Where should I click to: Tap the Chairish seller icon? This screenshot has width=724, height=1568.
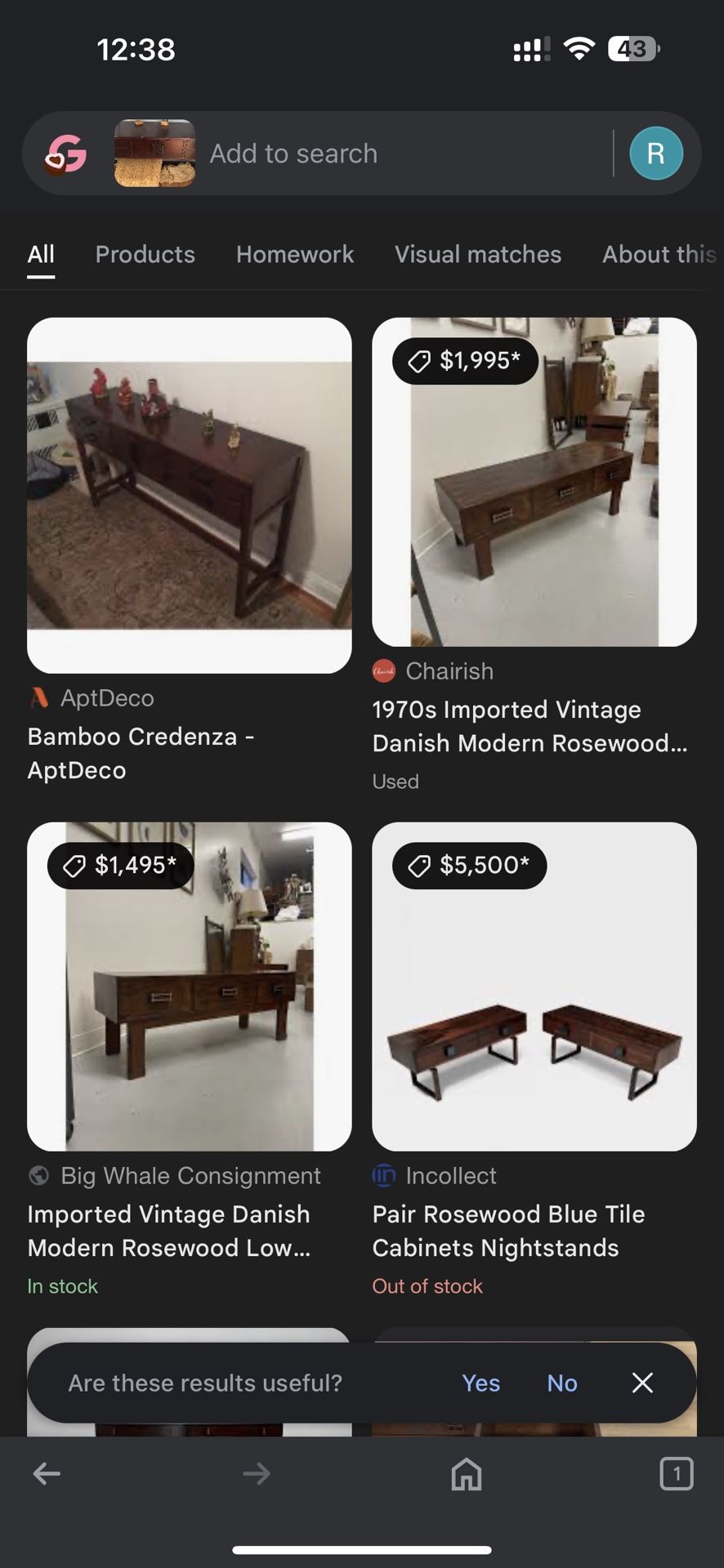click(x=382, y=670)
